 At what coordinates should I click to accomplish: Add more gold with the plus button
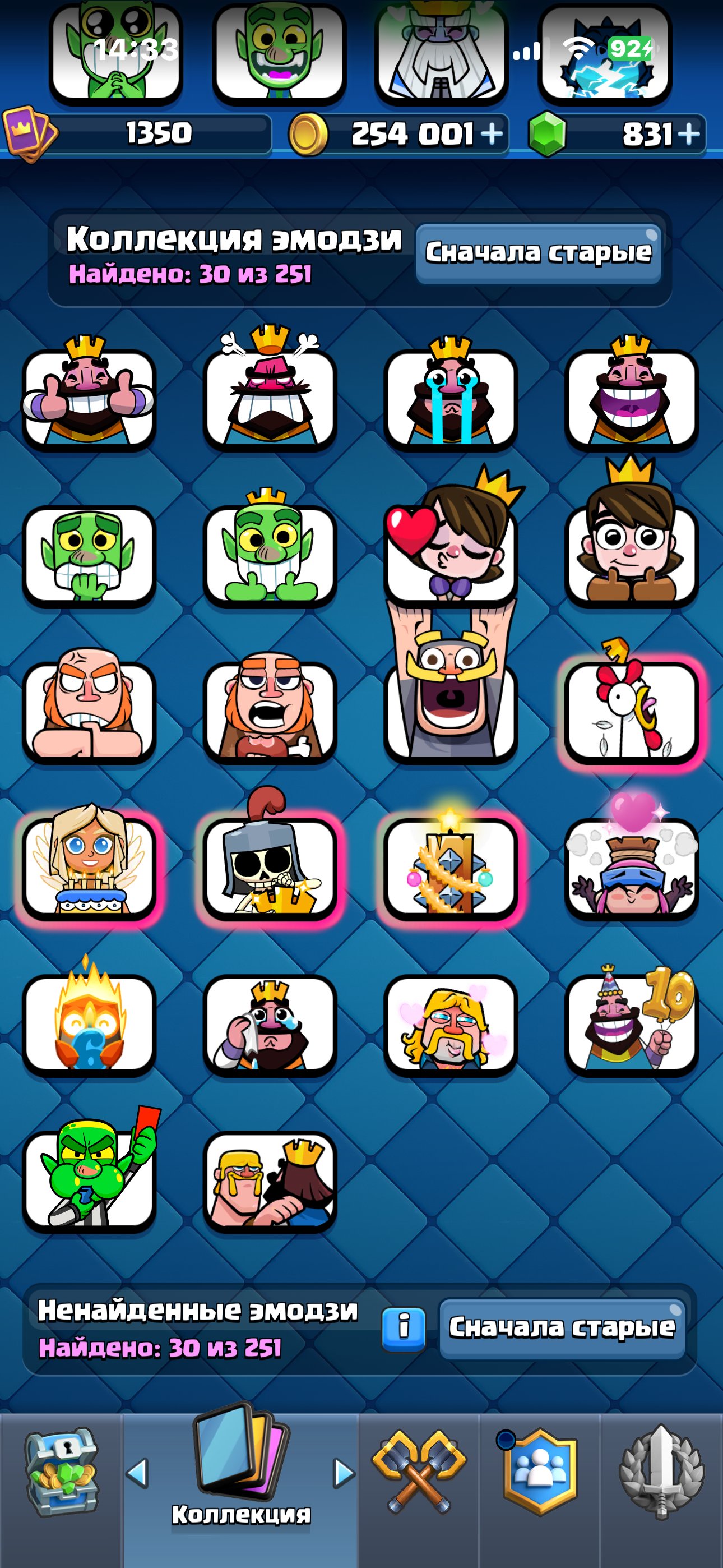[x=492, y=134]
